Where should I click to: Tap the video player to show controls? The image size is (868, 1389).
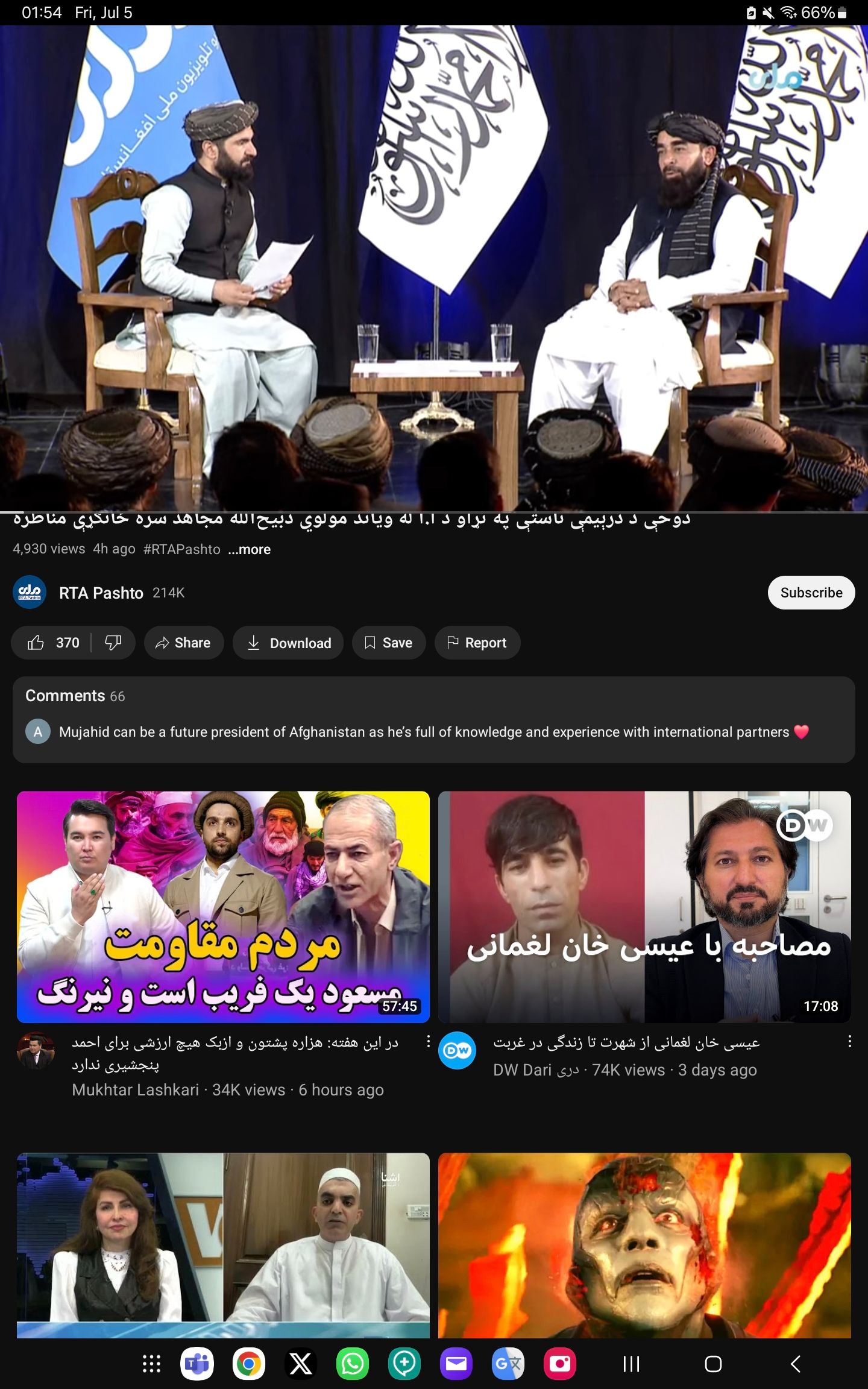tap(434, 268)
